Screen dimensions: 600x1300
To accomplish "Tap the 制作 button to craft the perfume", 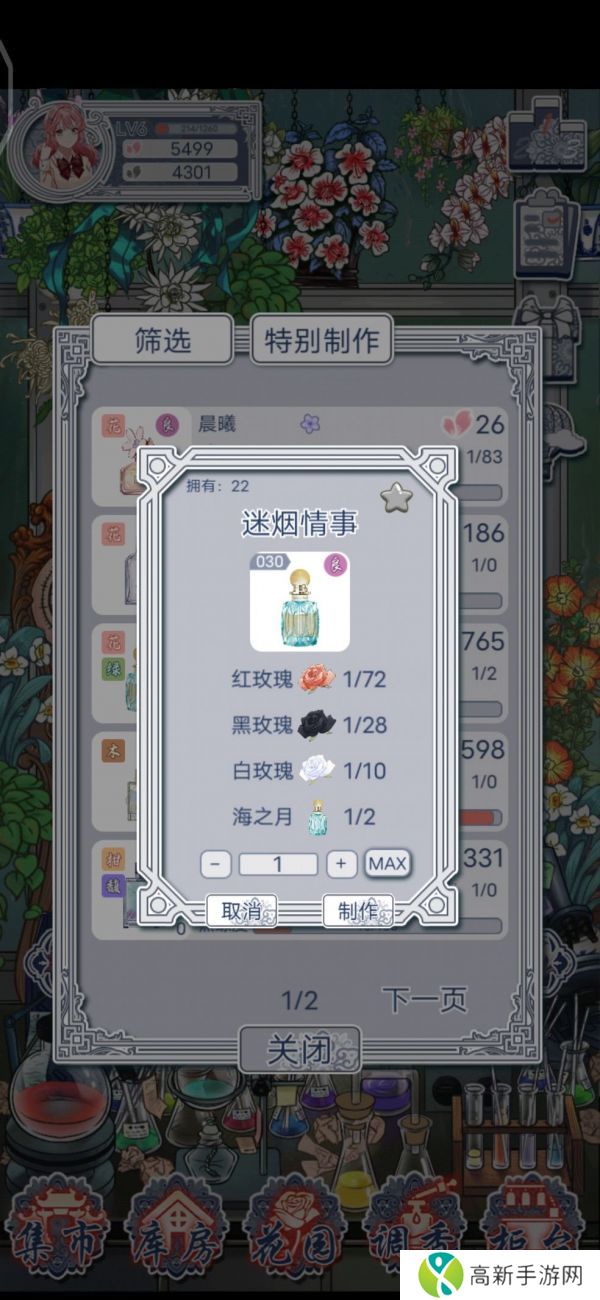I will tap(357, 910).
